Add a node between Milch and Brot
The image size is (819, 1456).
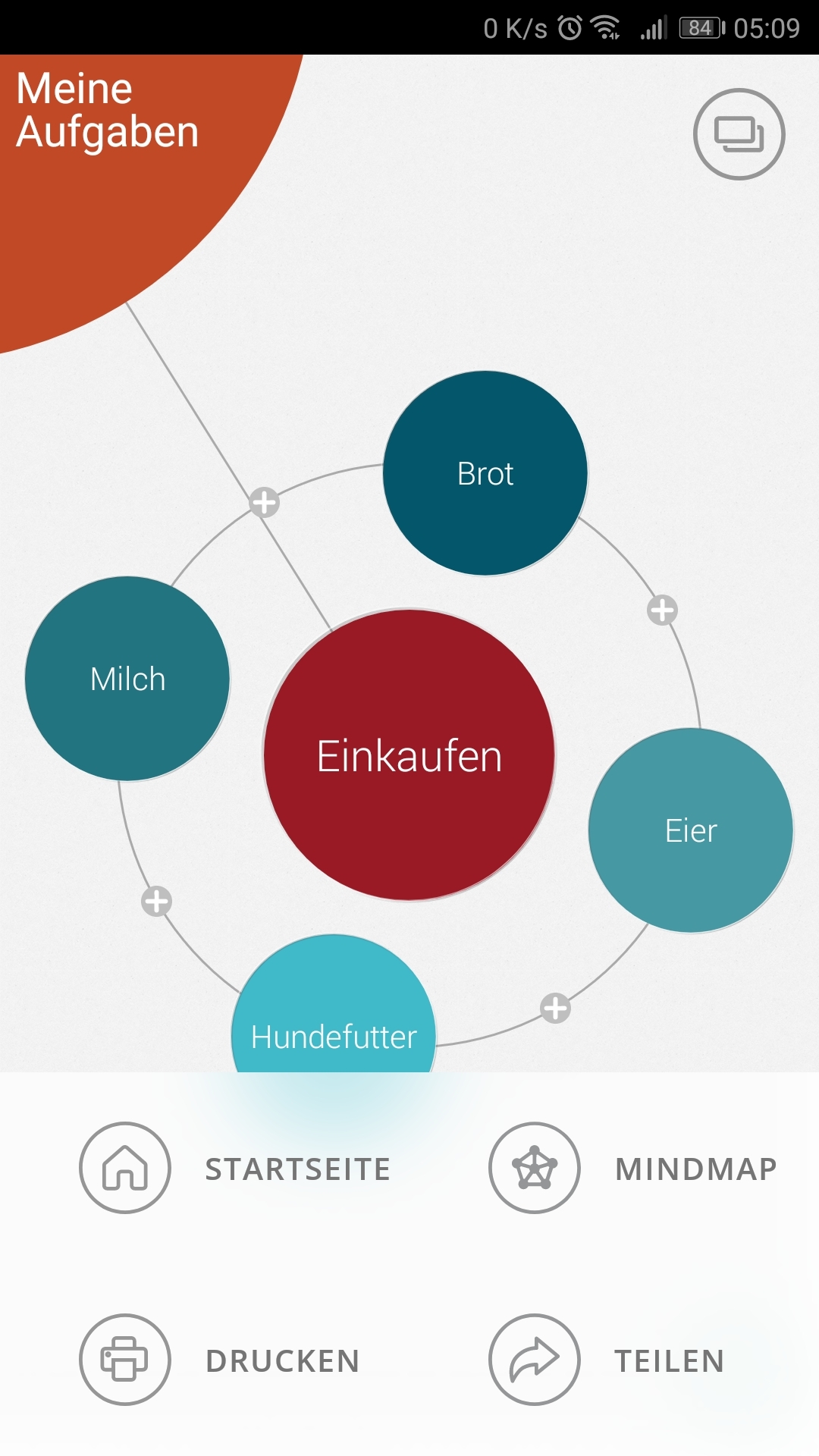[x=265, y=502]
